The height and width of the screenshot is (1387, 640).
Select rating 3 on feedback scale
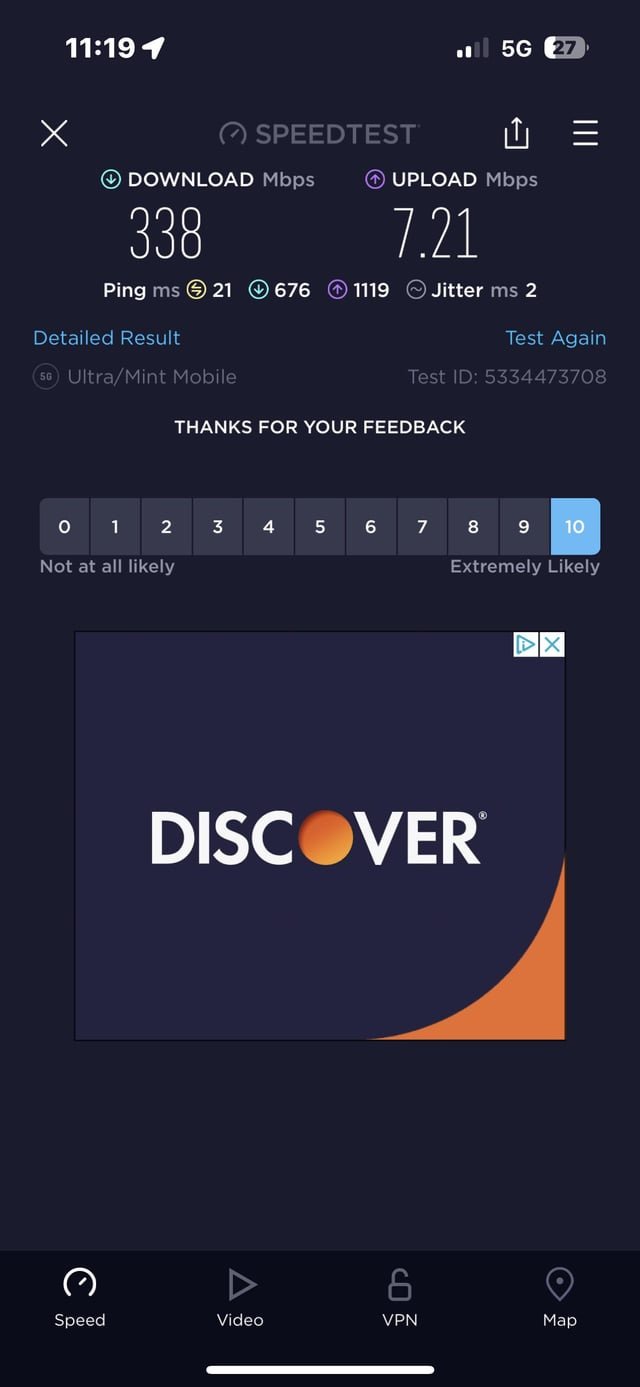(x=217, y=526)
